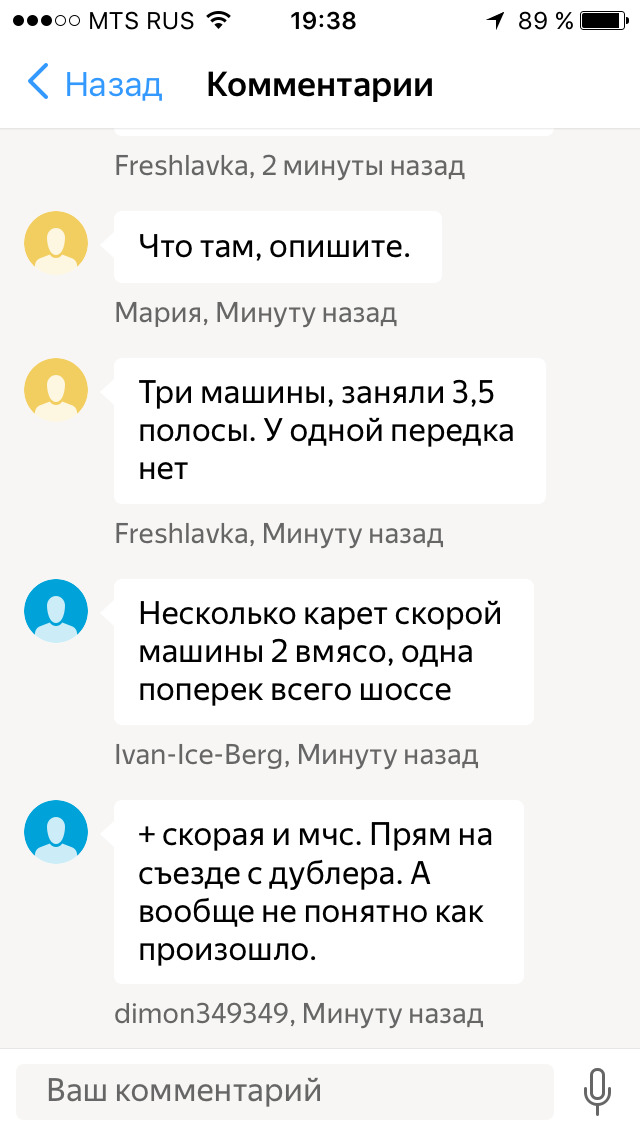Tap the Ваш комментарий input field
The height and width of the screenshot is (1136, 640).
(x=285, y=1091)
